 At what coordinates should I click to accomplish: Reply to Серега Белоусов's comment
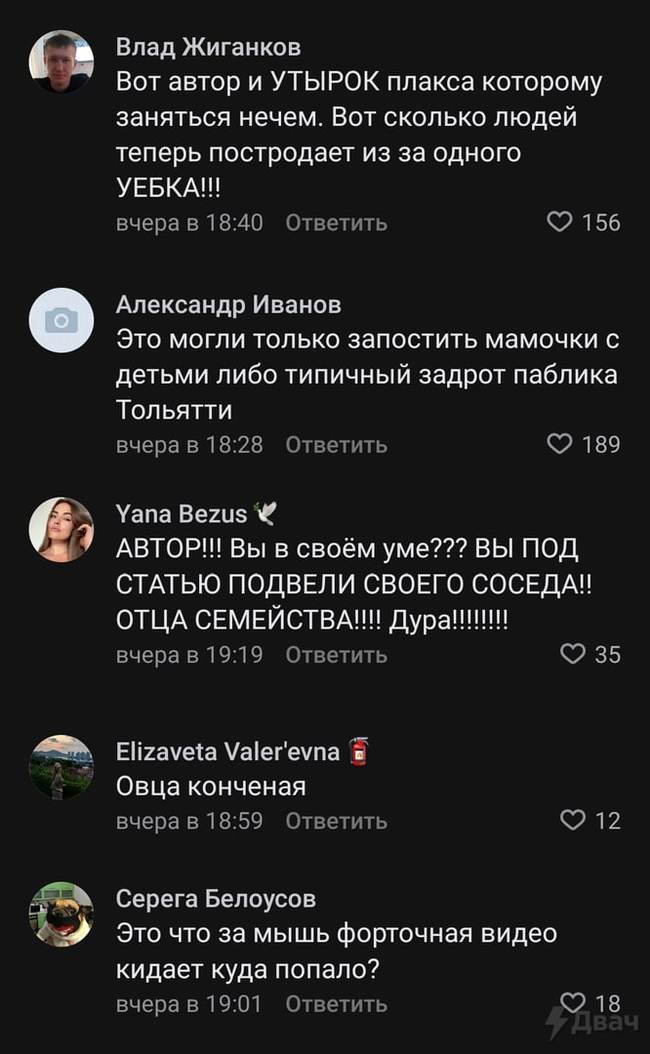(x=336, y=1004)
